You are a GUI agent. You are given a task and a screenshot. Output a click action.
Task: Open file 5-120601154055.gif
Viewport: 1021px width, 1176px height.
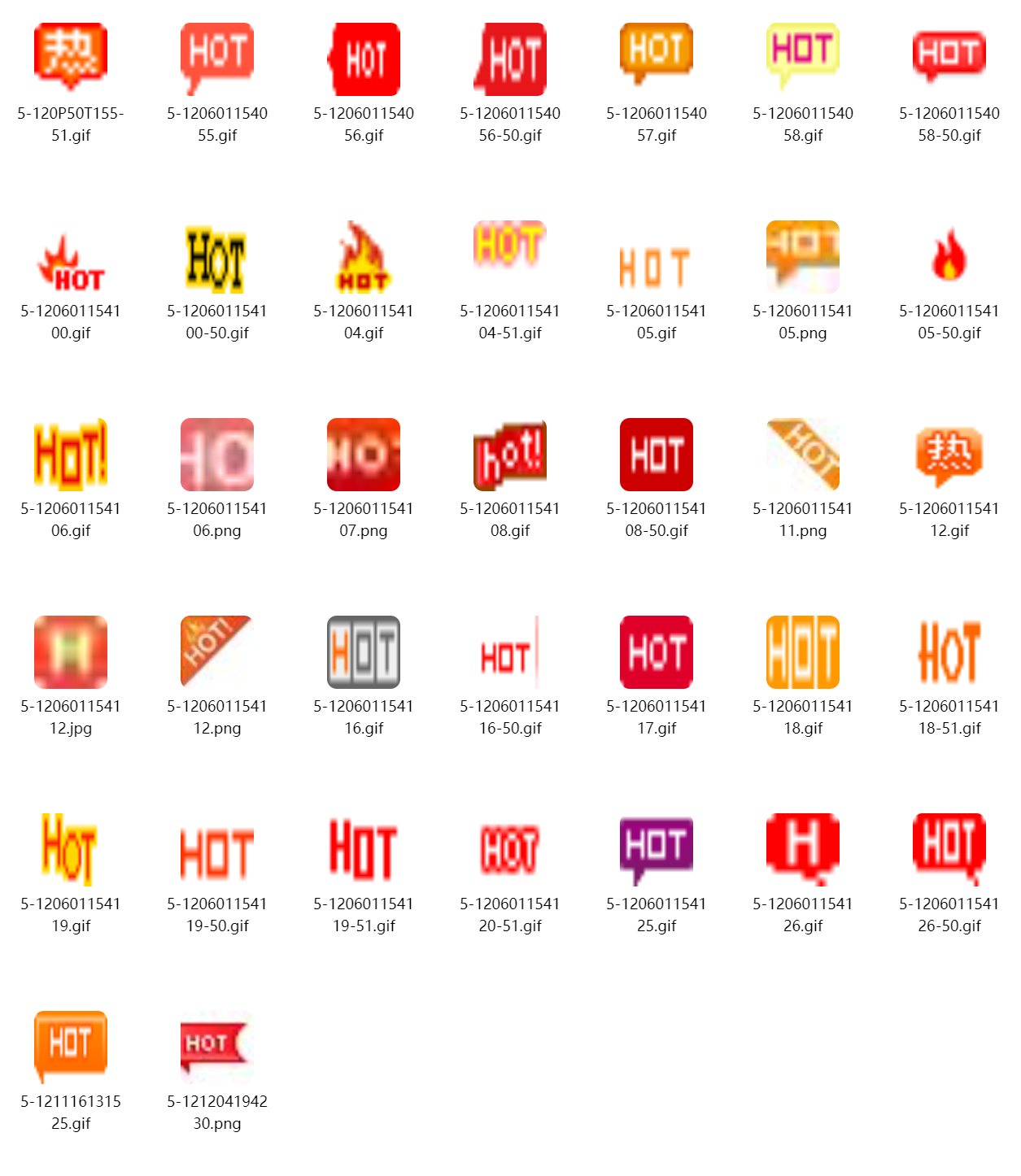[217, 59]
